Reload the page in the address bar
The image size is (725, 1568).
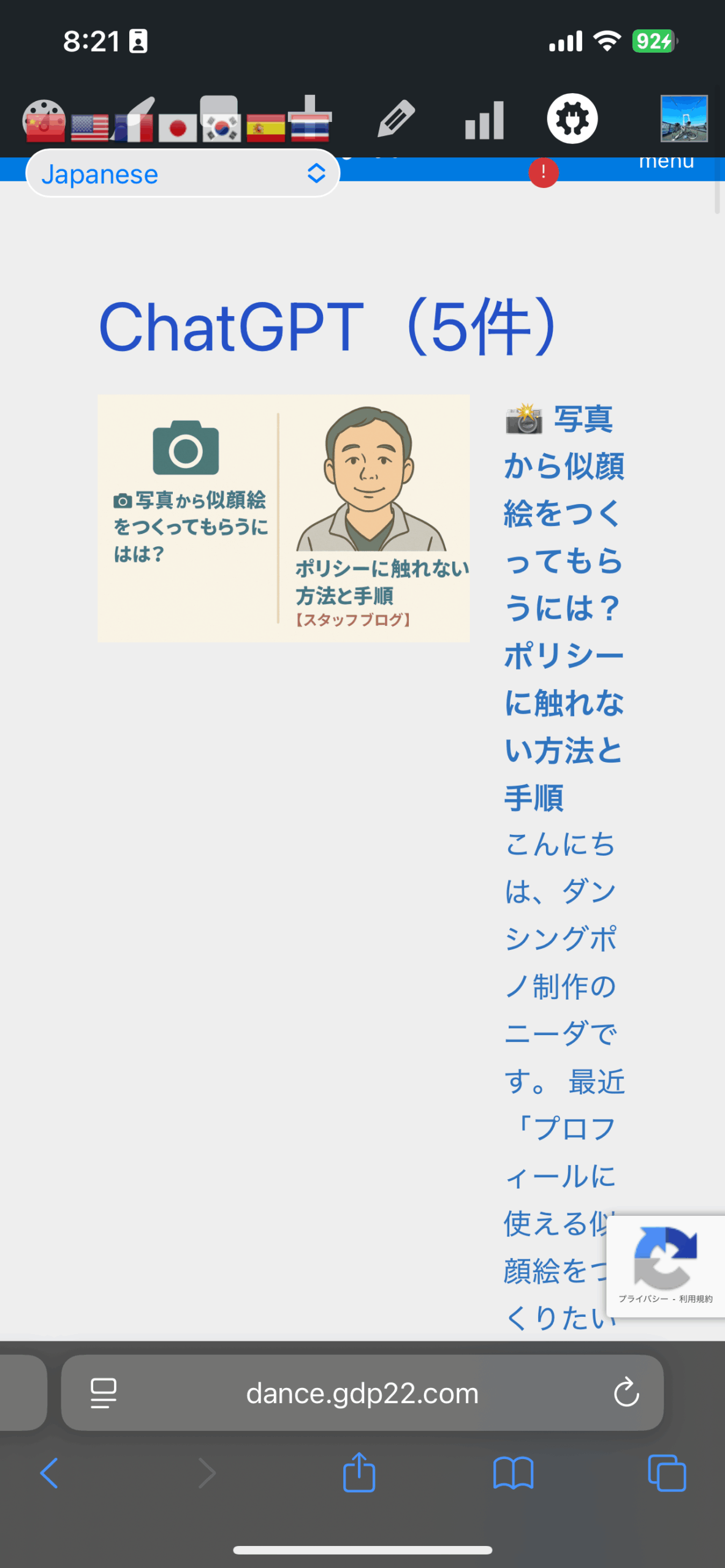point(626,1393)
